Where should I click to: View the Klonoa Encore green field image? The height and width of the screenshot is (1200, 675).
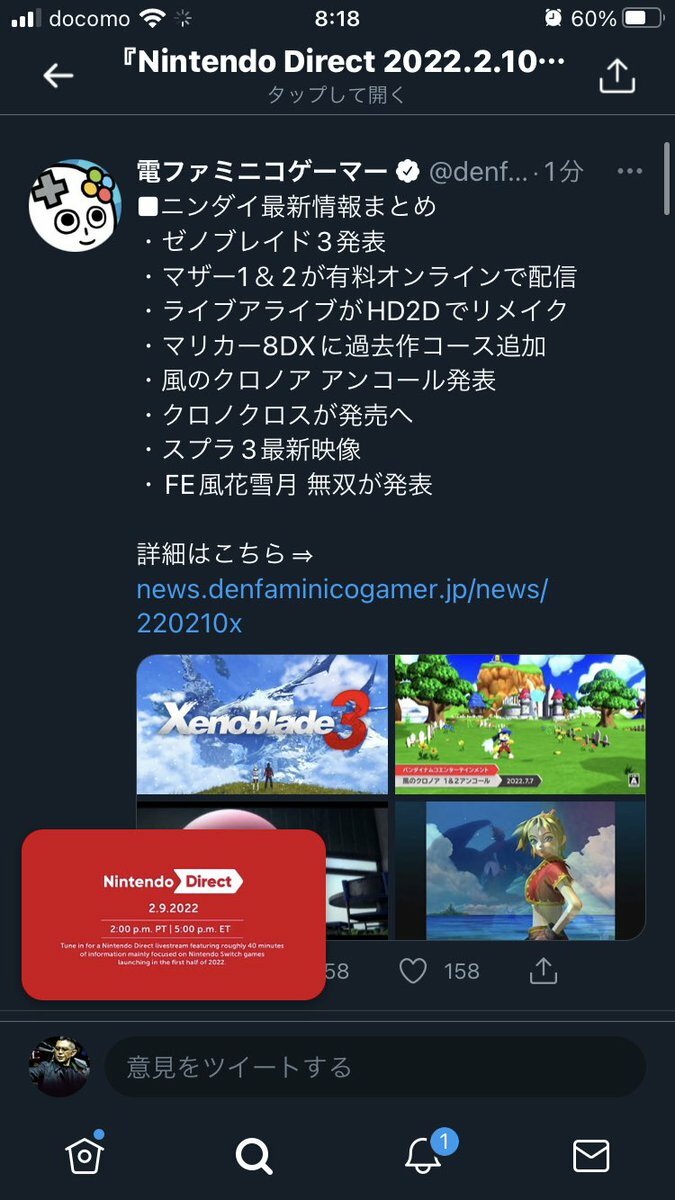point(520,724)
